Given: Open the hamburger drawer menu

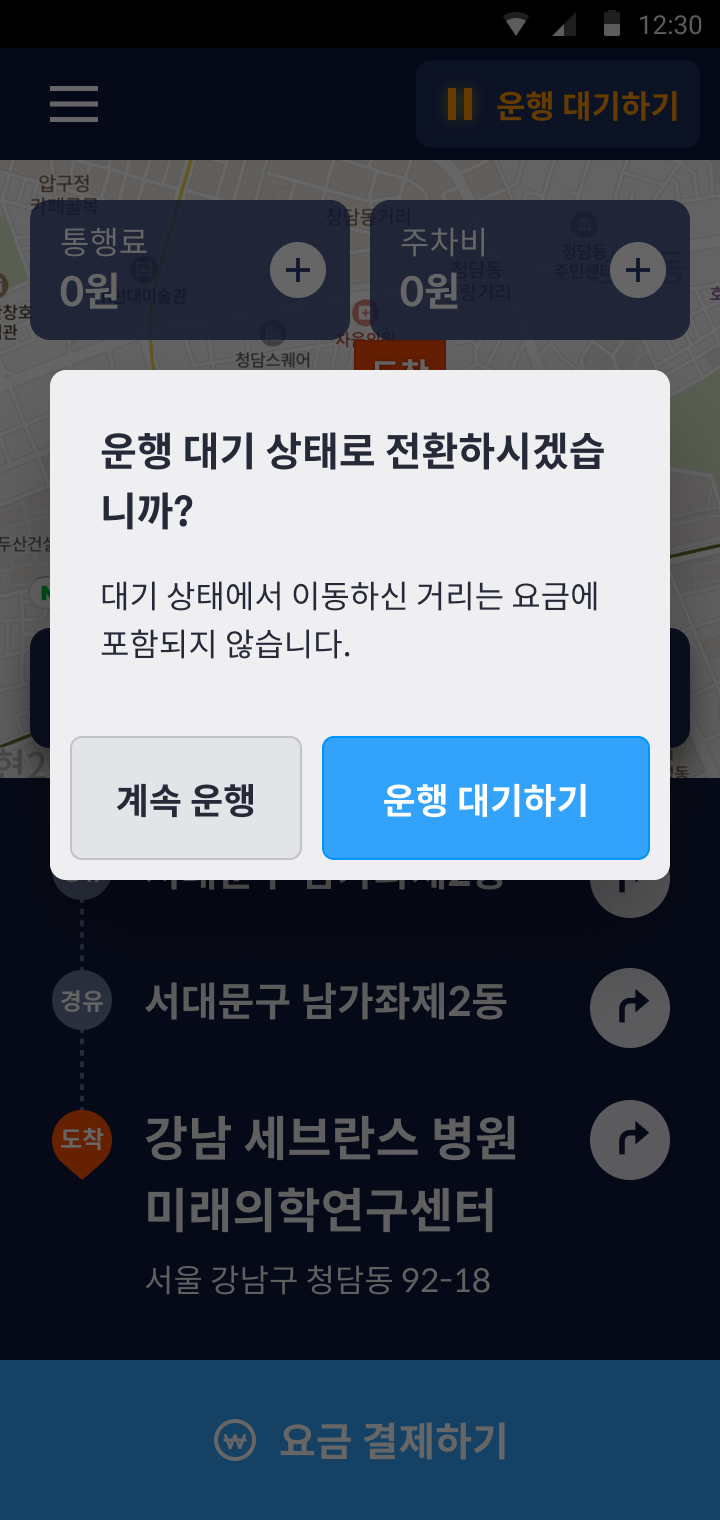Looking at the screenshot, I should point(74,104).
